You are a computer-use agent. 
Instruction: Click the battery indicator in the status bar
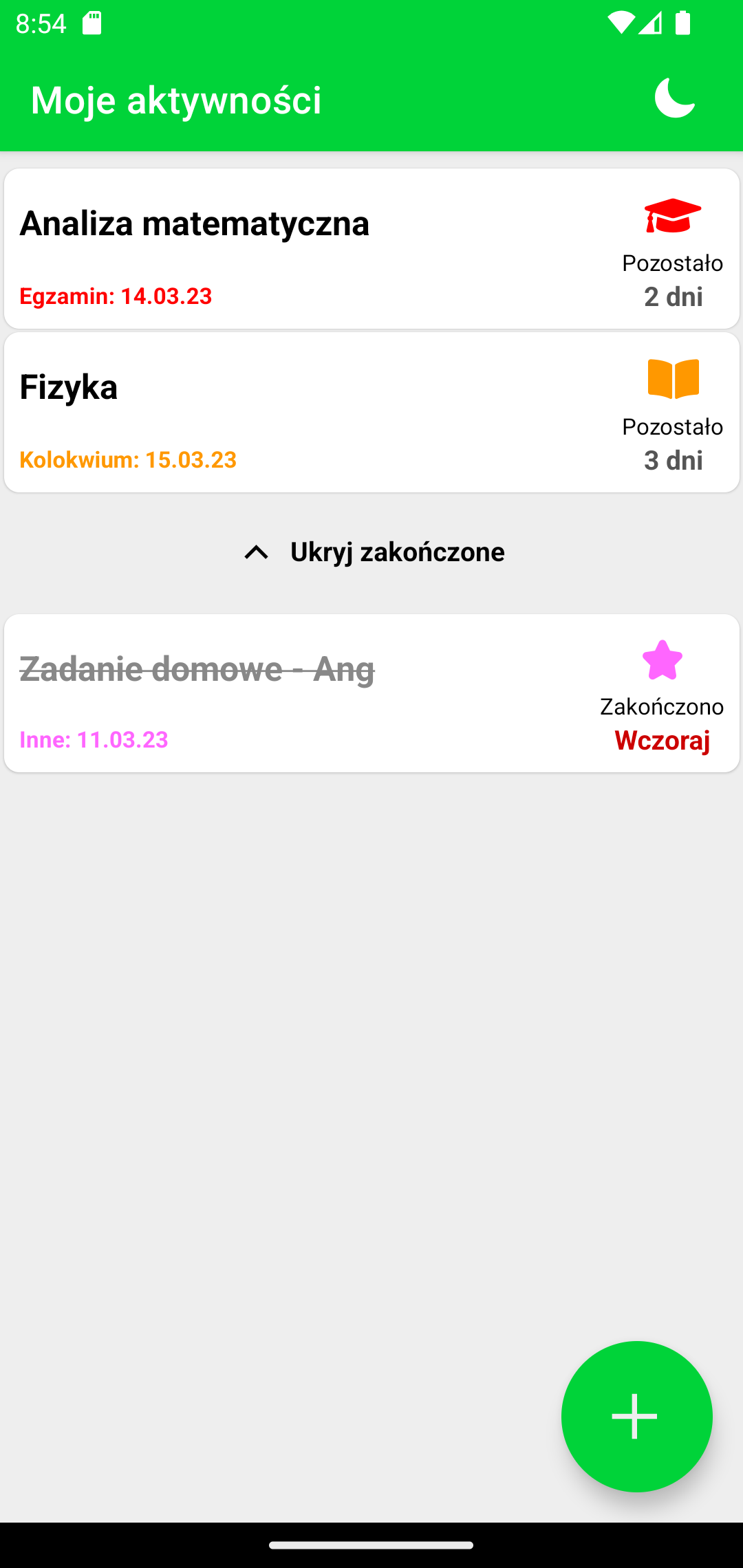[x=684, y=23]
